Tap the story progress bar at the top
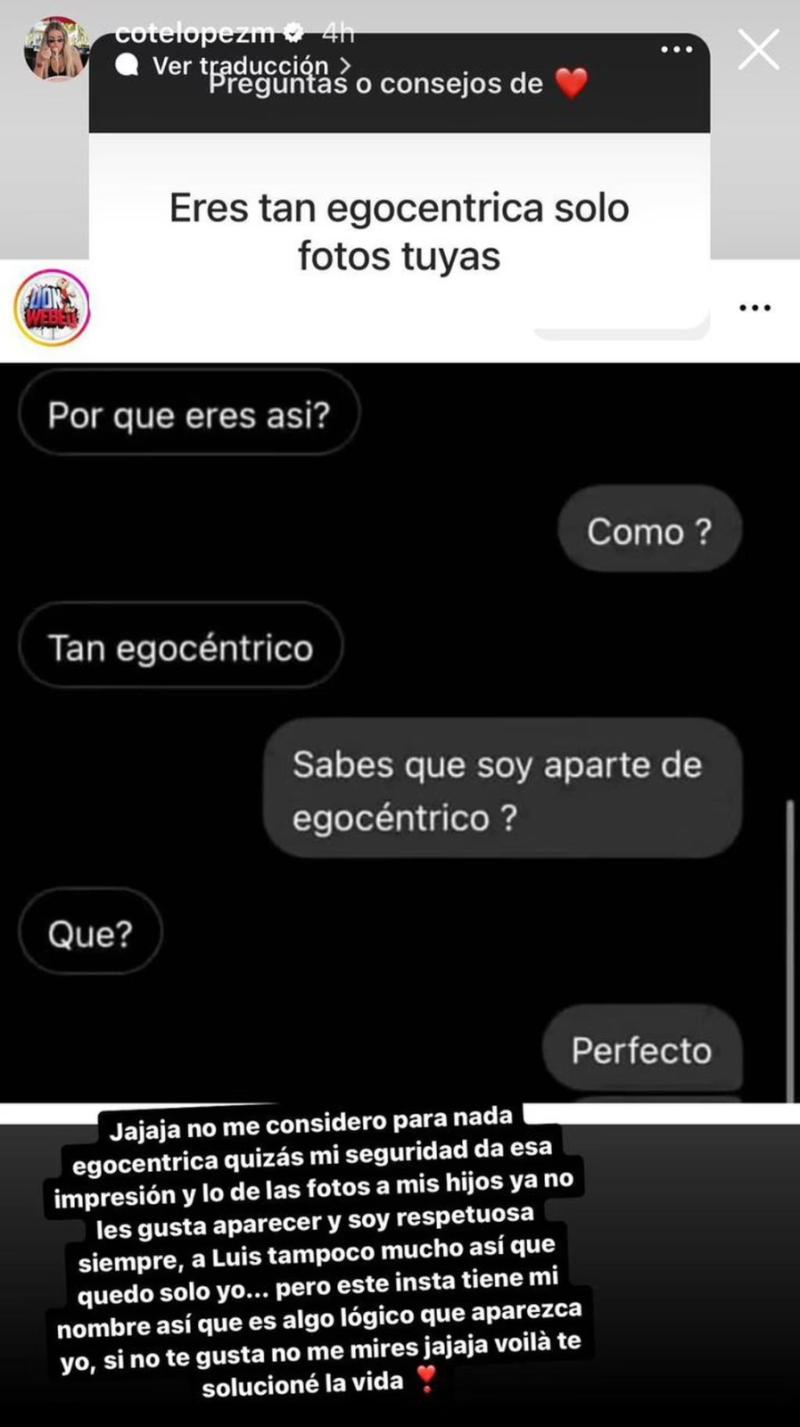The image size is (800, 1427). (x=400, y=5)
